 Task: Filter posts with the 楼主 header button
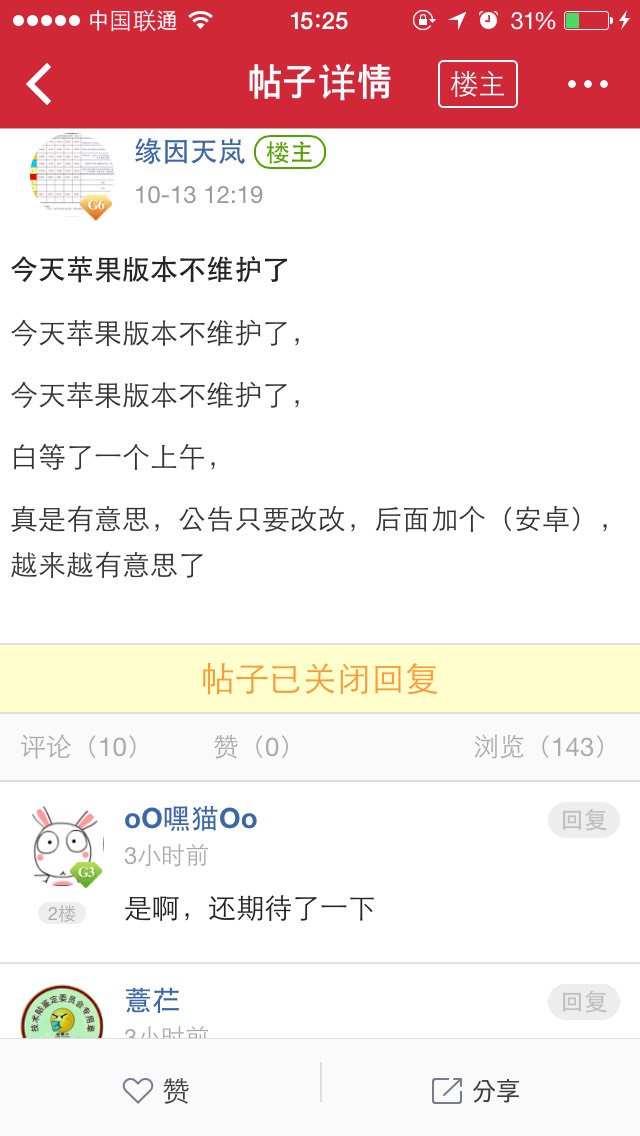point(477,84)
